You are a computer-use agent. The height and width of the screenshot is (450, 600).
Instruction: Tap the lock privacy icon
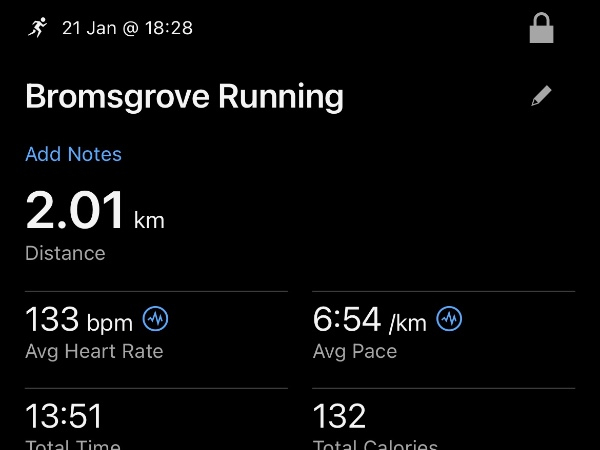(541, 28)
